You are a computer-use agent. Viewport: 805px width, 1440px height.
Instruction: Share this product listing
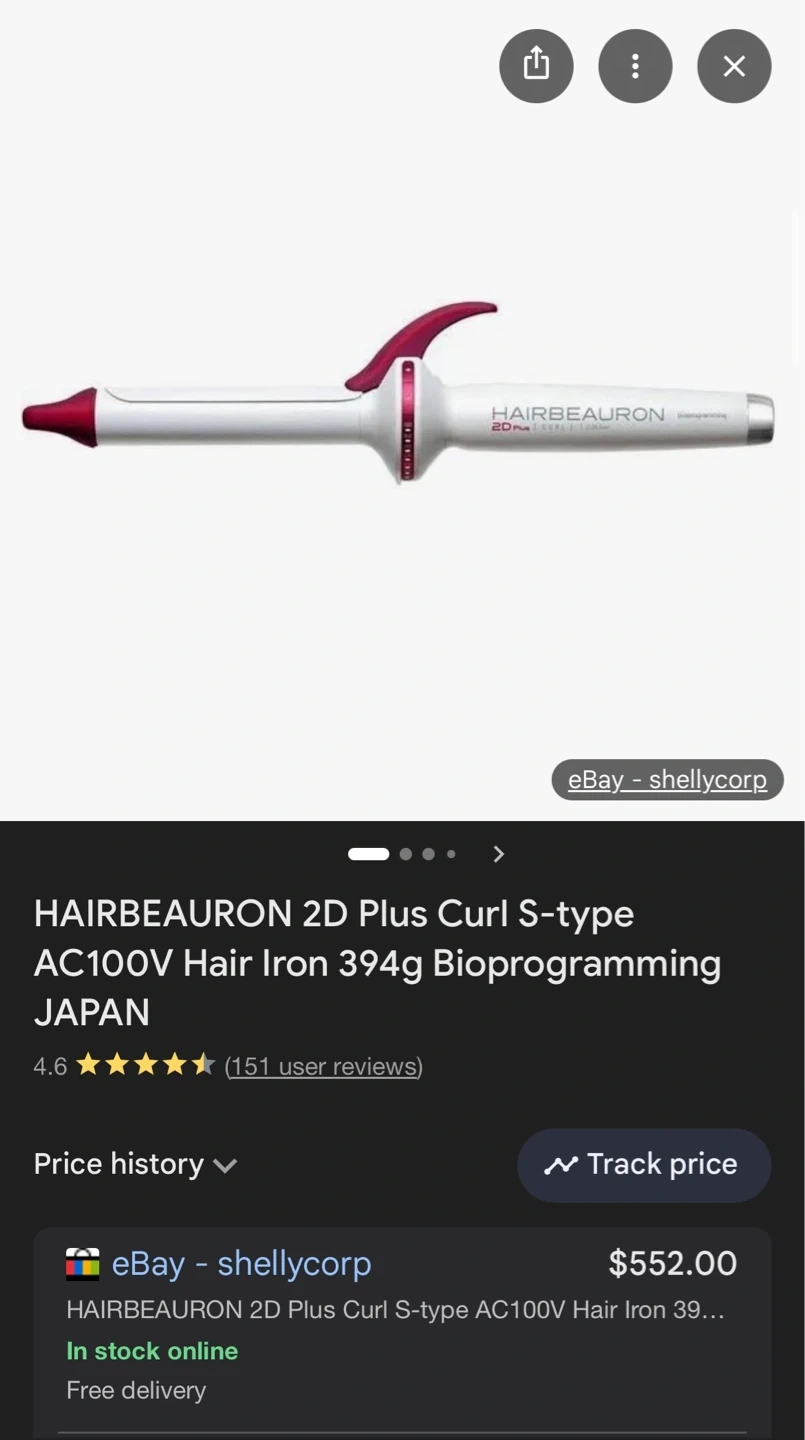pos(536,66)
